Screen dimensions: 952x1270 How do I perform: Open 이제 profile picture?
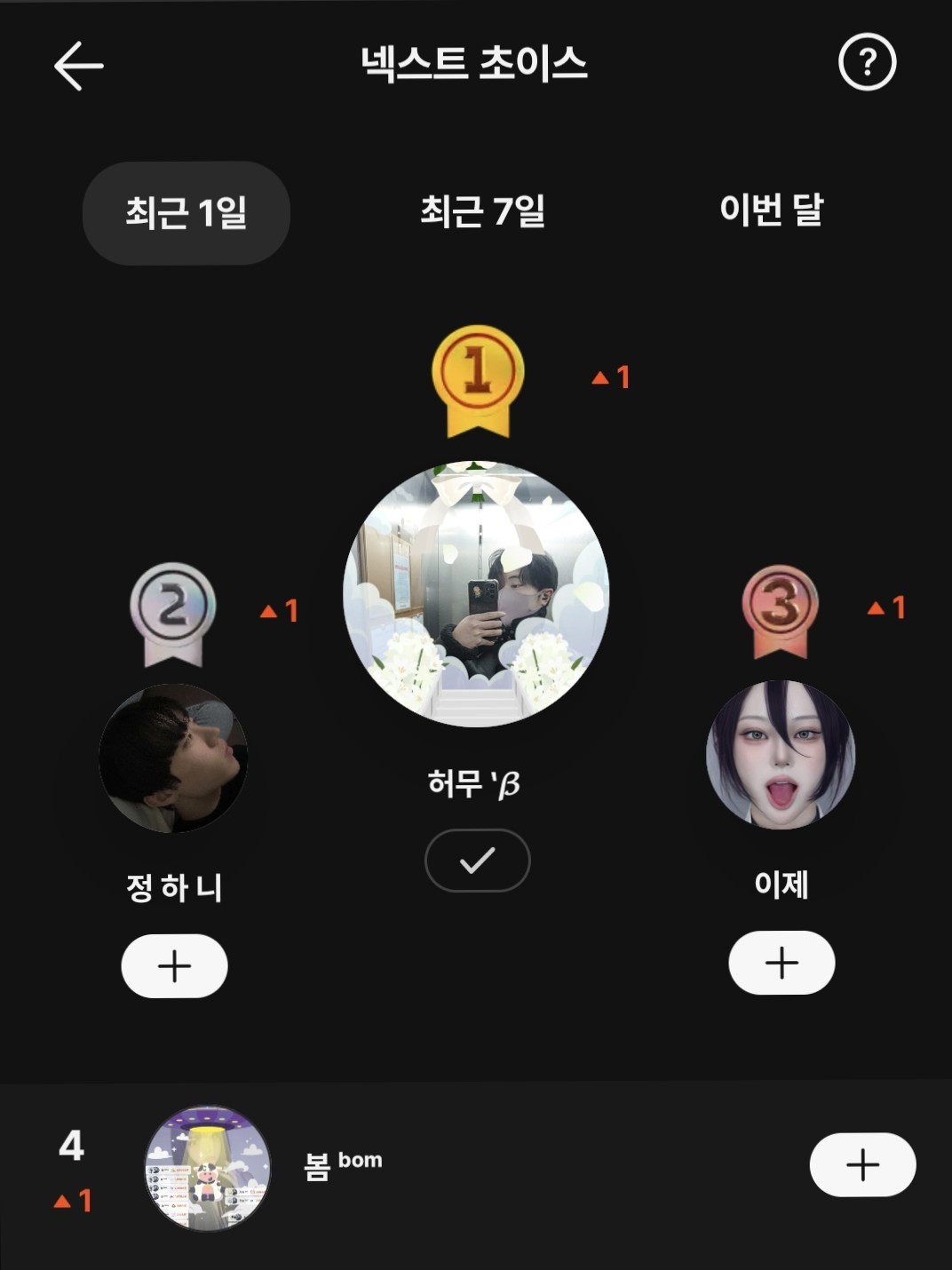pyautogui.click(x=781, y=755)
